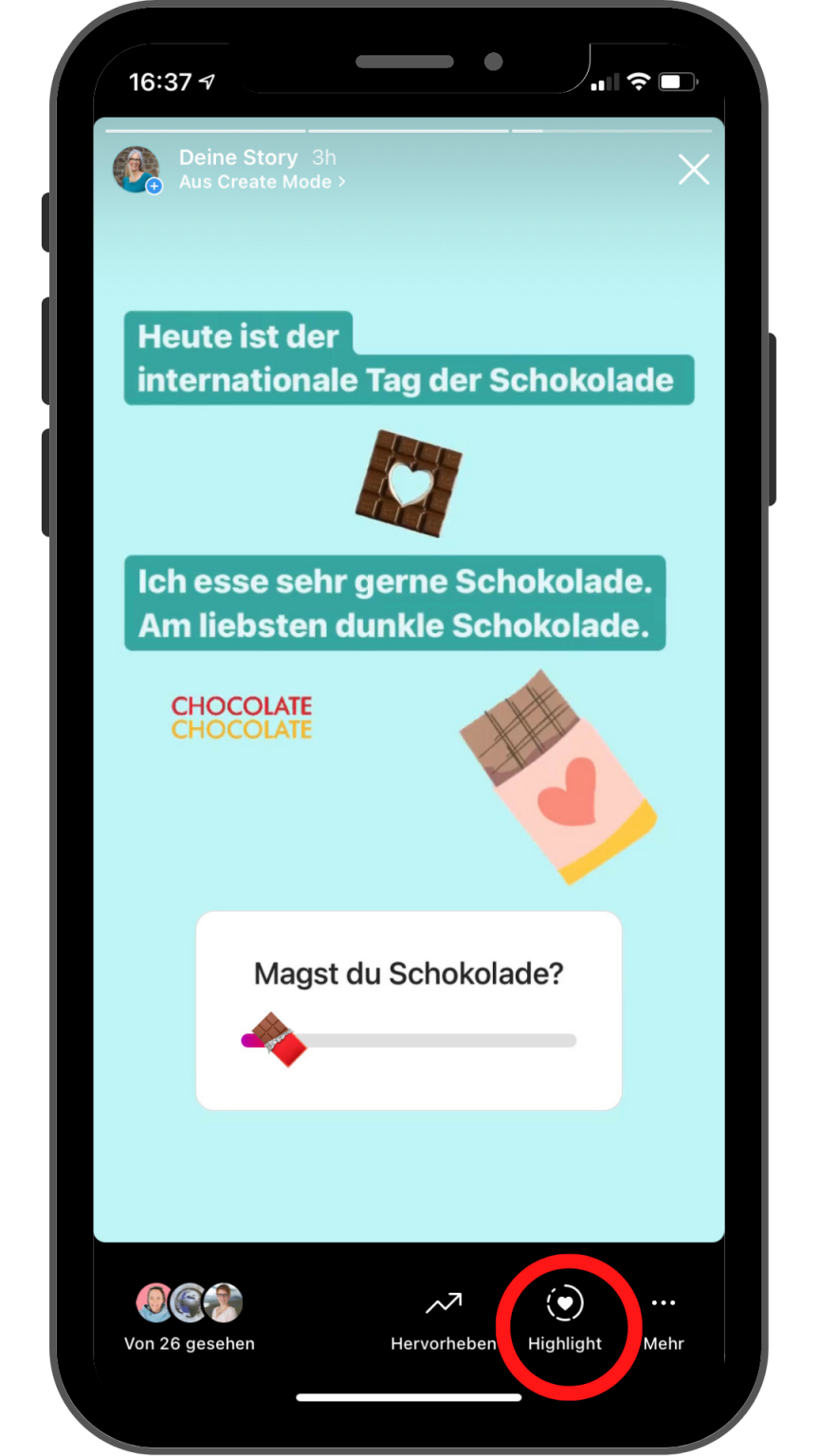
Task: Add the story to a Highlight
Action: (x=565, y=1318)
